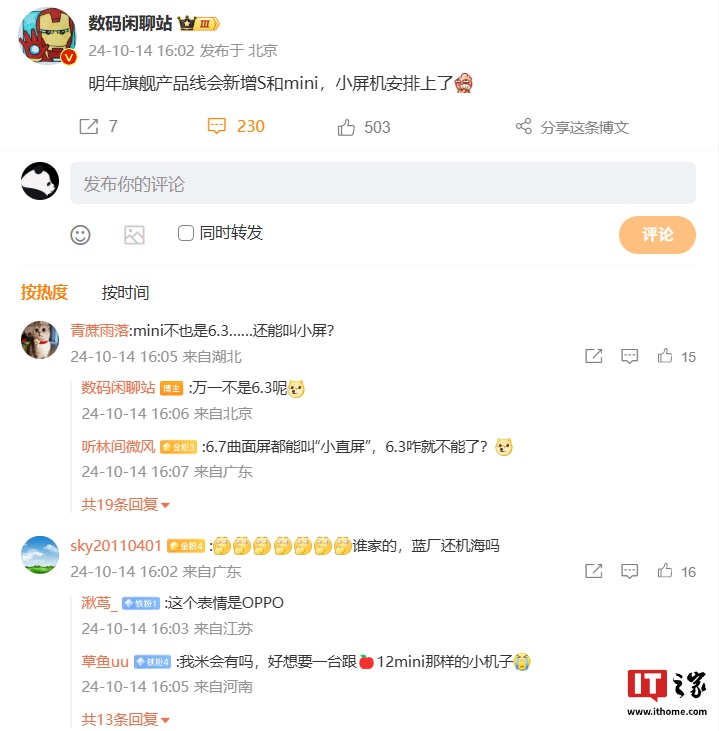Like sky20110401's comment with 16 likes
Image resolution: width=719 pixels, height=731 pixels.
click(x=666, y=571)
